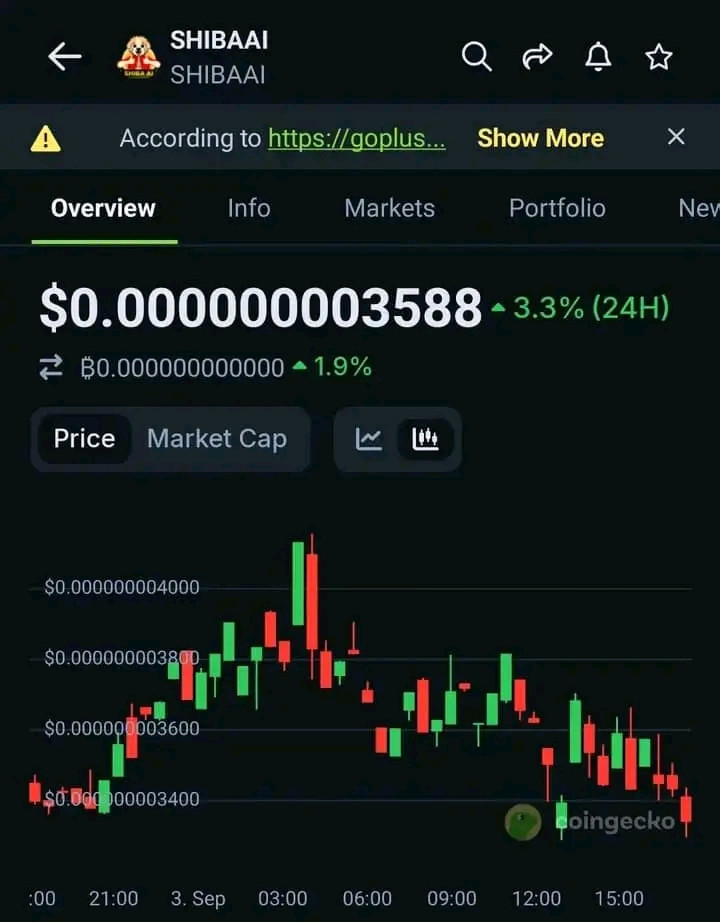
Task: Open search with the magnifier icon
Action: pos(477,57)
